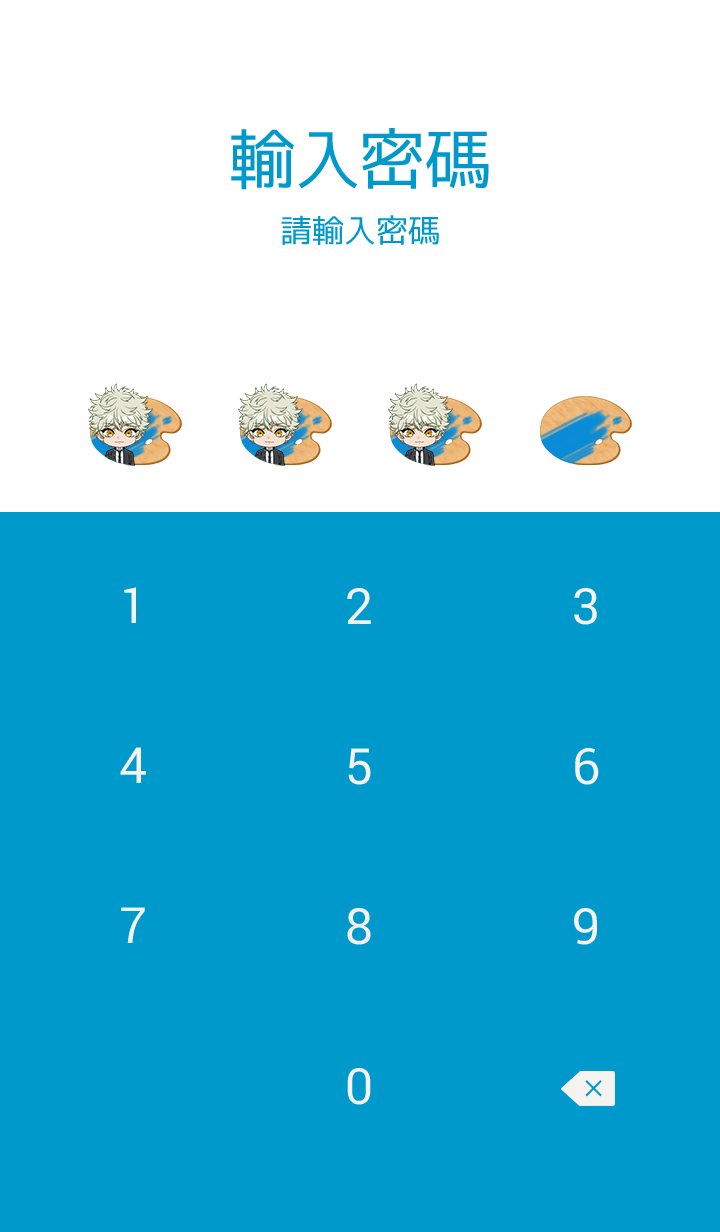
Task: Enter digit 0 on the keypad
Action: coord(359,1087)
